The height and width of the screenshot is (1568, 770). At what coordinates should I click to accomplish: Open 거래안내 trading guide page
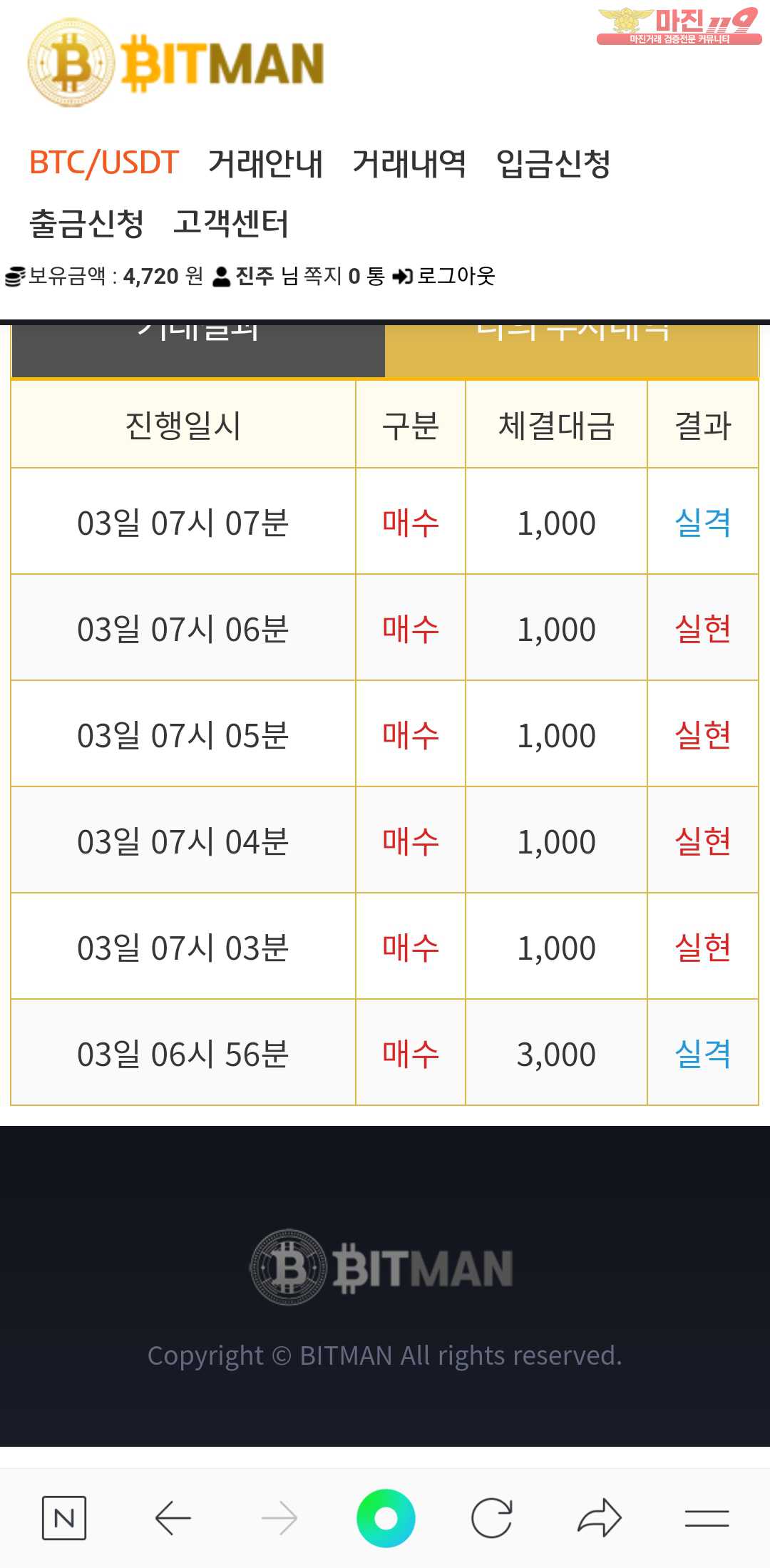(265, 163)
